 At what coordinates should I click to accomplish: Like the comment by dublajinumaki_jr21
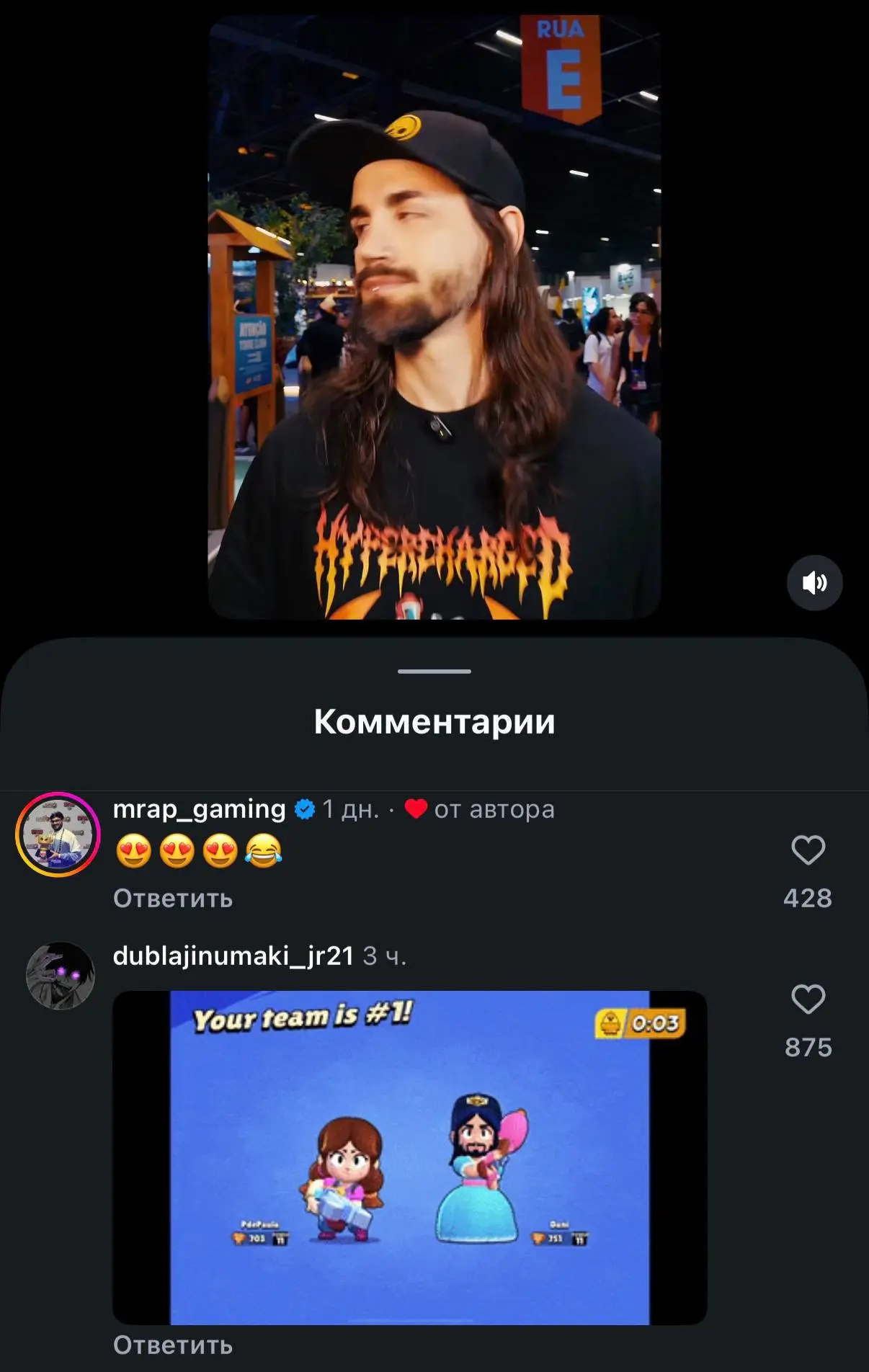[x=808, y=999]
